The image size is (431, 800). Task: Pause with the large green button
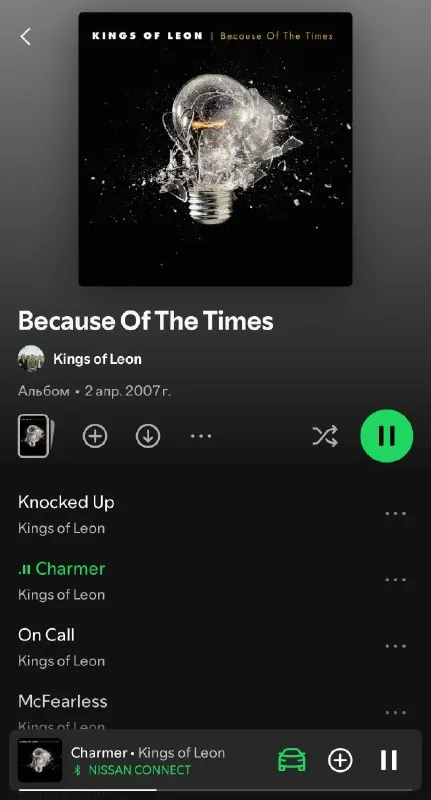click(387, 436)
